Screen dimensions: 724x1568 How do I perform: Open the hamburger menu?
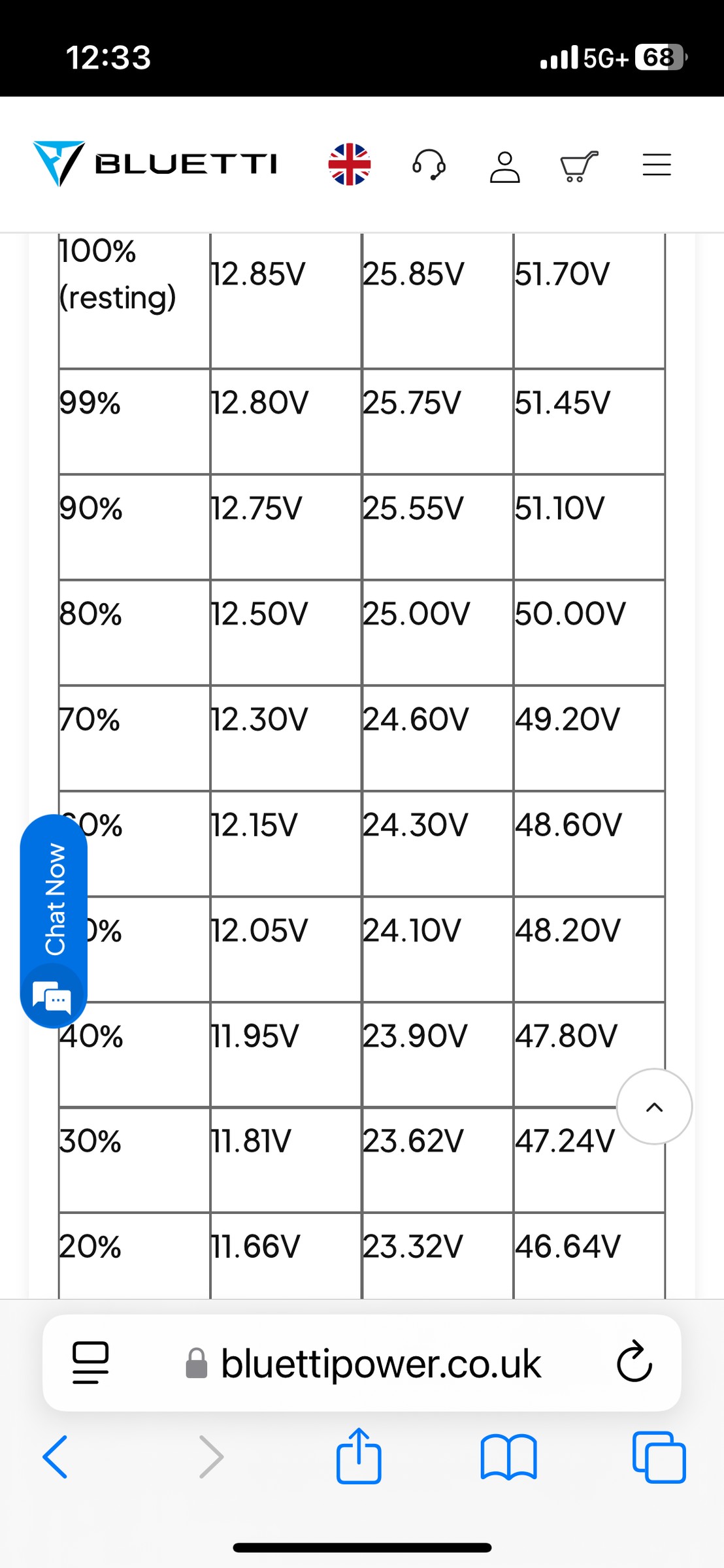(x=657, y=165)
